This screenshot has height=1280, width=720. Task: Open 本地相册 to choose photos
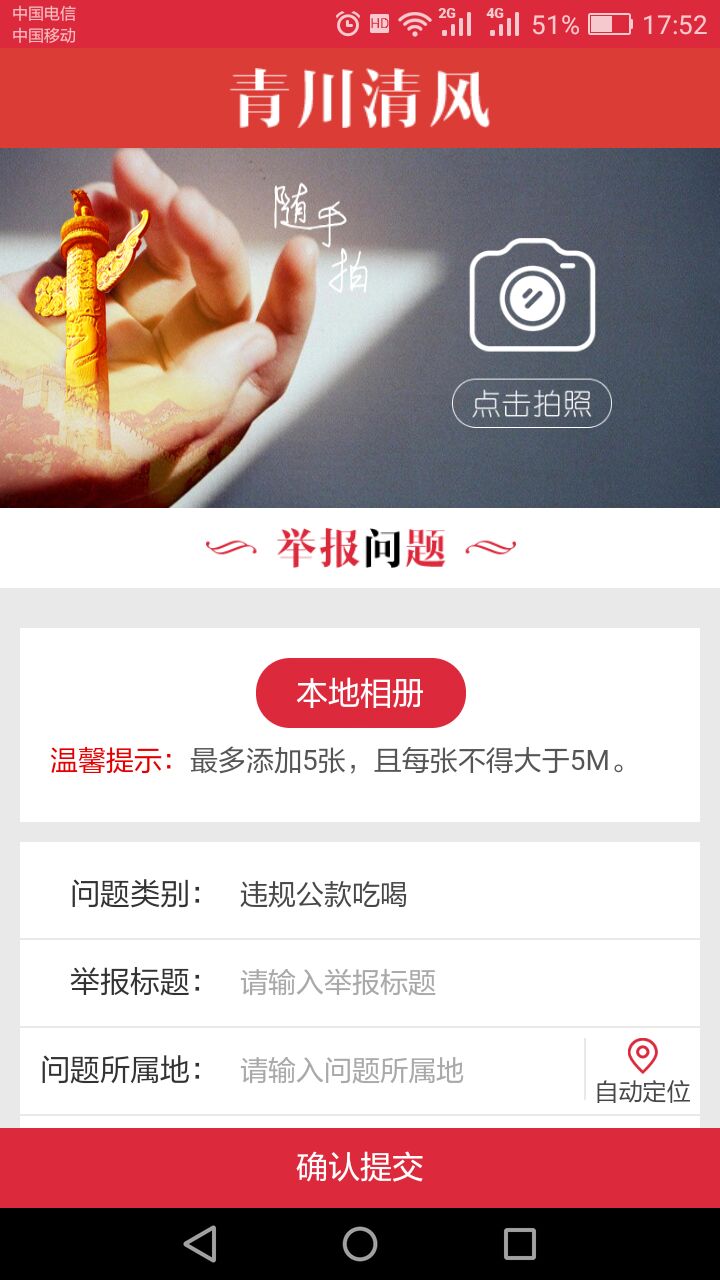[x=360, y=693]
